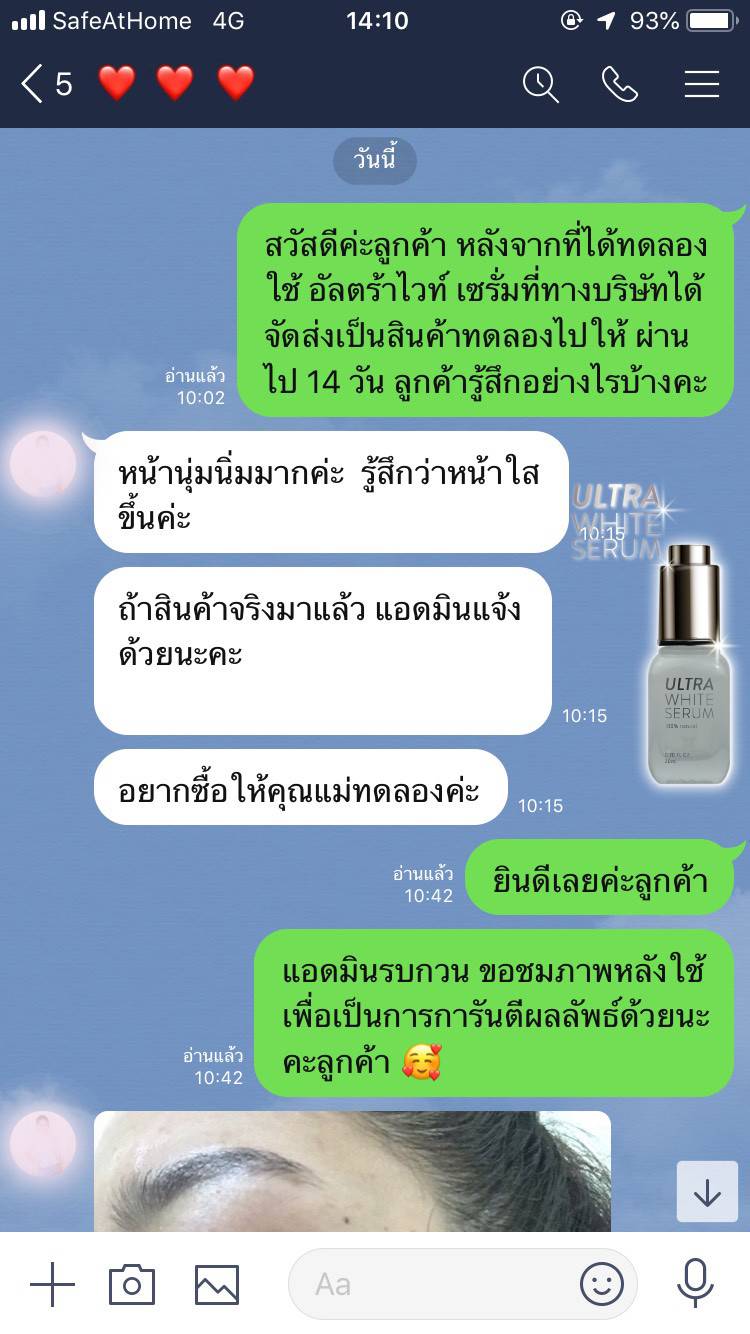Open the chat menu
Viewport: 750px width, 1334px height.
(x=702, y=85)
